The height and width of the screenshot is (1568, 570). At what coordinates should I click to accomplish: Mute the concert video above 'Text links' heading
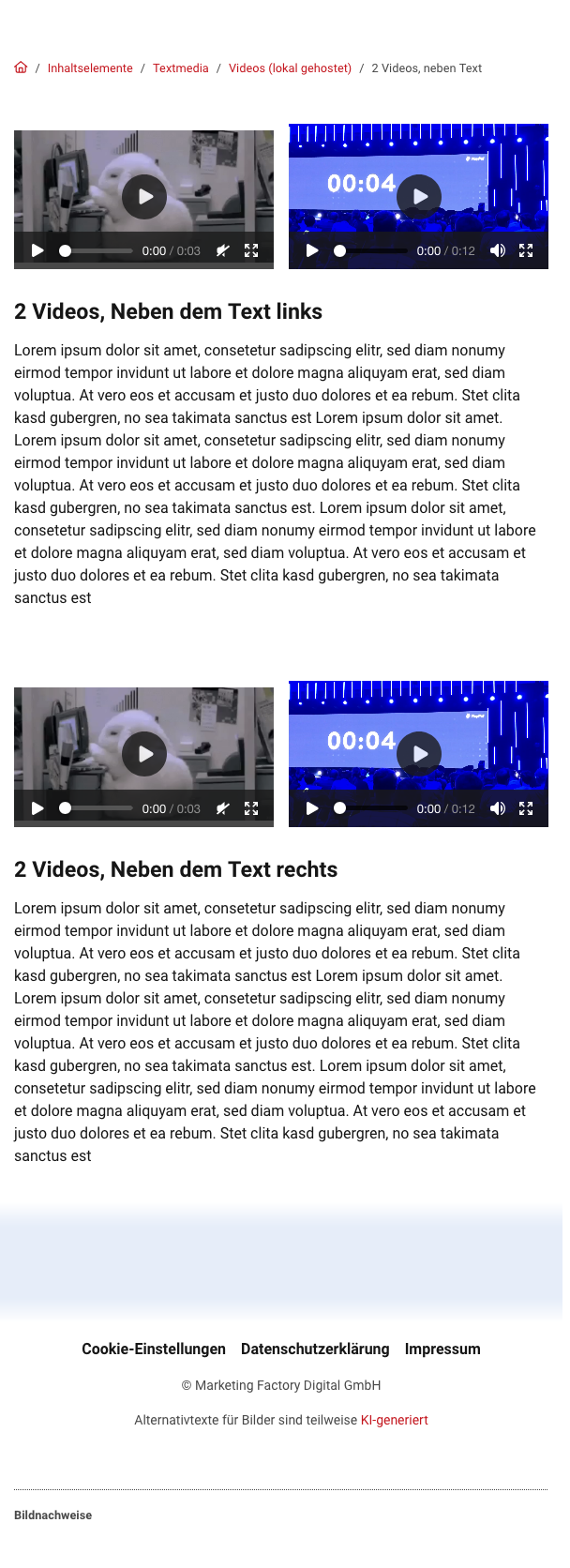498,250
